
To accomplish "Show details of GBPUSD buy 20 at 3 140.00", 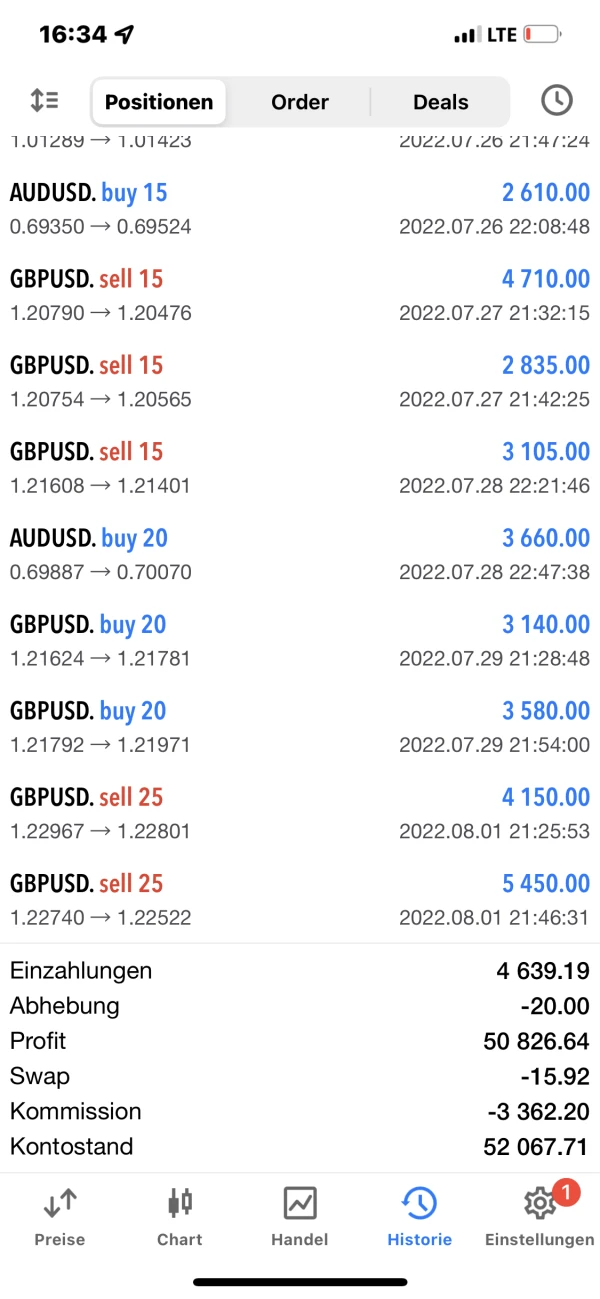I will [300, 640].
